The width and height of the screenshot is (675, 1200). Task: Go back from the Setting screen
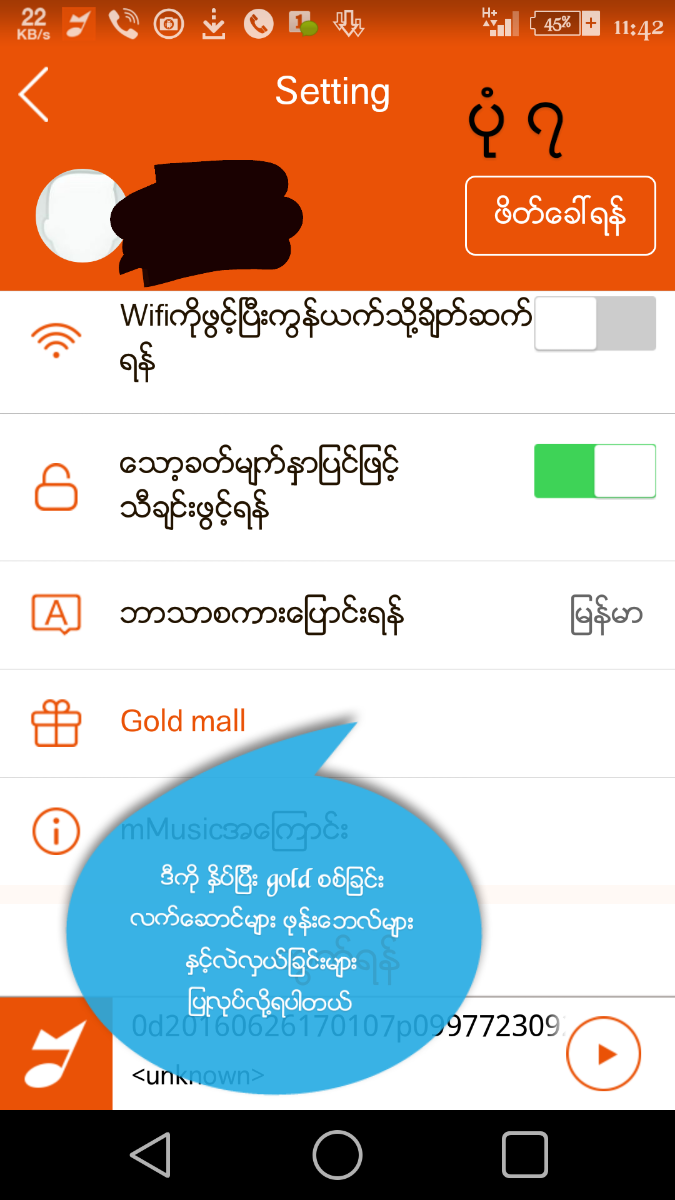click(34, 95)
